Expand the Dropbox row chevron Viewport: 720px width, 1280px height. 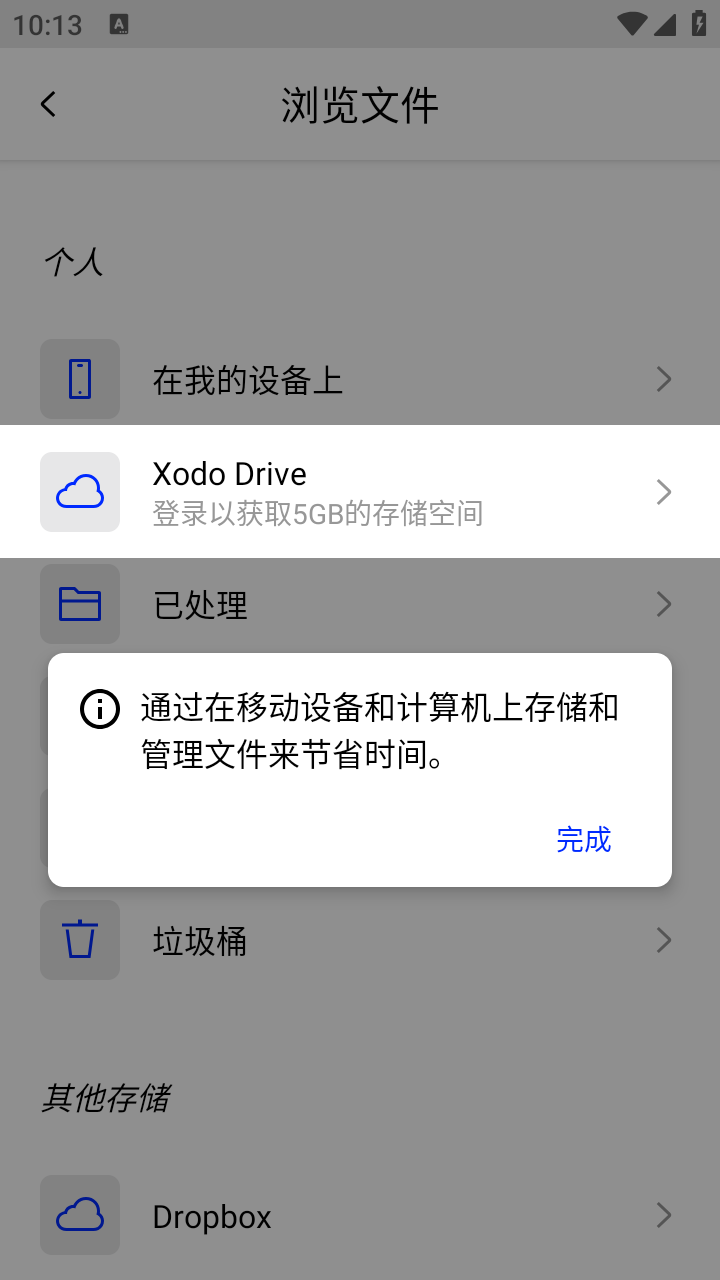pyautogui.click(x=663, y=1215)
